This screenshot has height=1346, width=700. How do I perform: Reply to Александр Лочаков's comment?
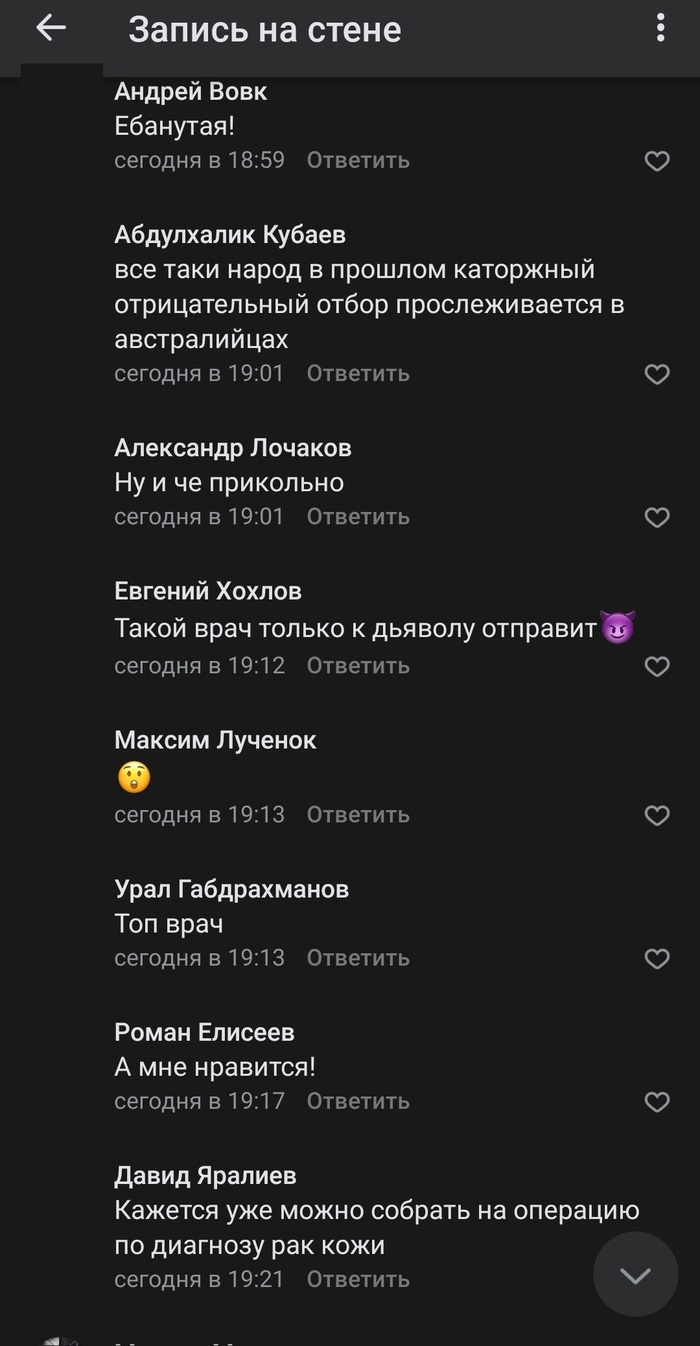358,516
